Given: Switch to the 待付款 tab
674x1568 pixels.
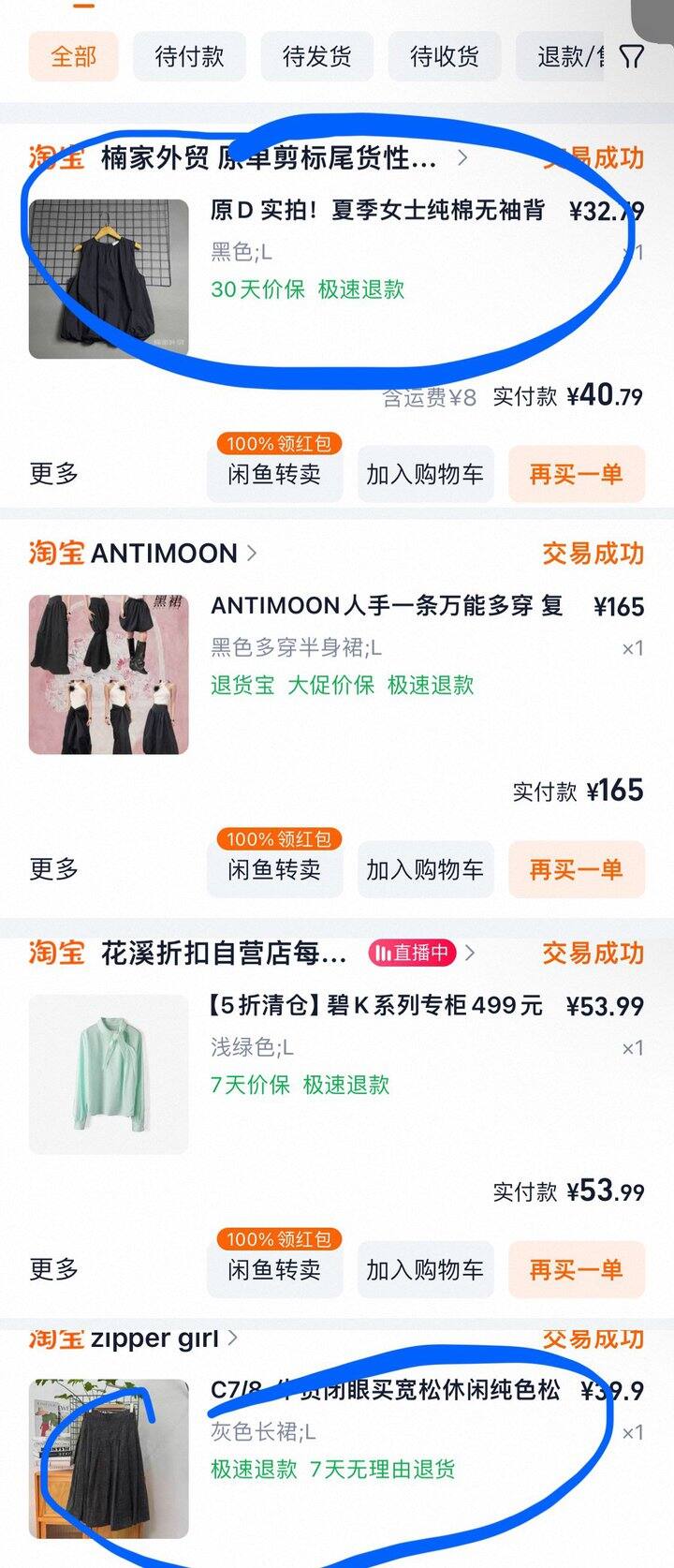Looking at the screenshot, I should click(x=189, y=57).
